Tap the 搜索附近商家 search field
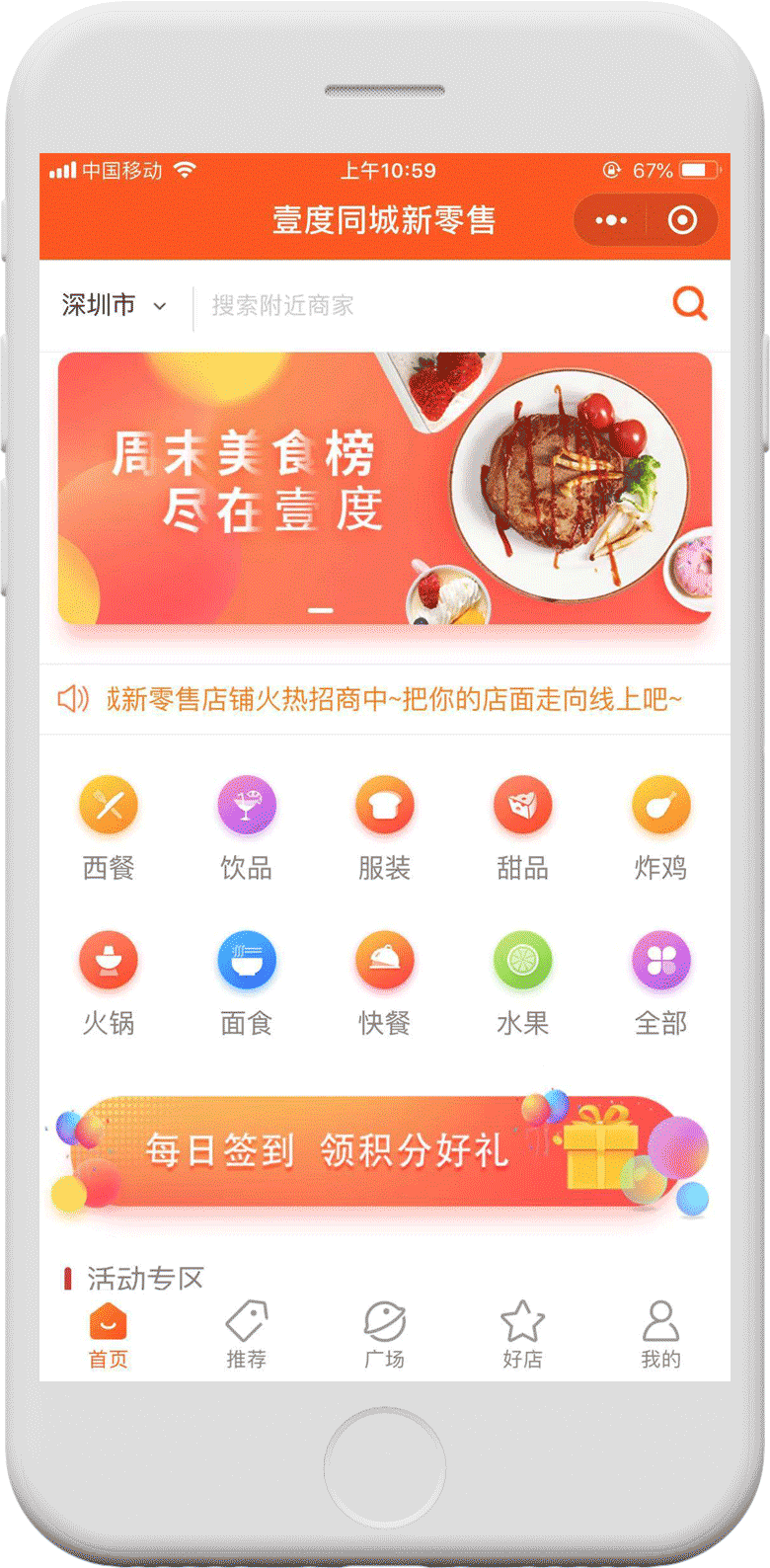 [x=415, y=305]
